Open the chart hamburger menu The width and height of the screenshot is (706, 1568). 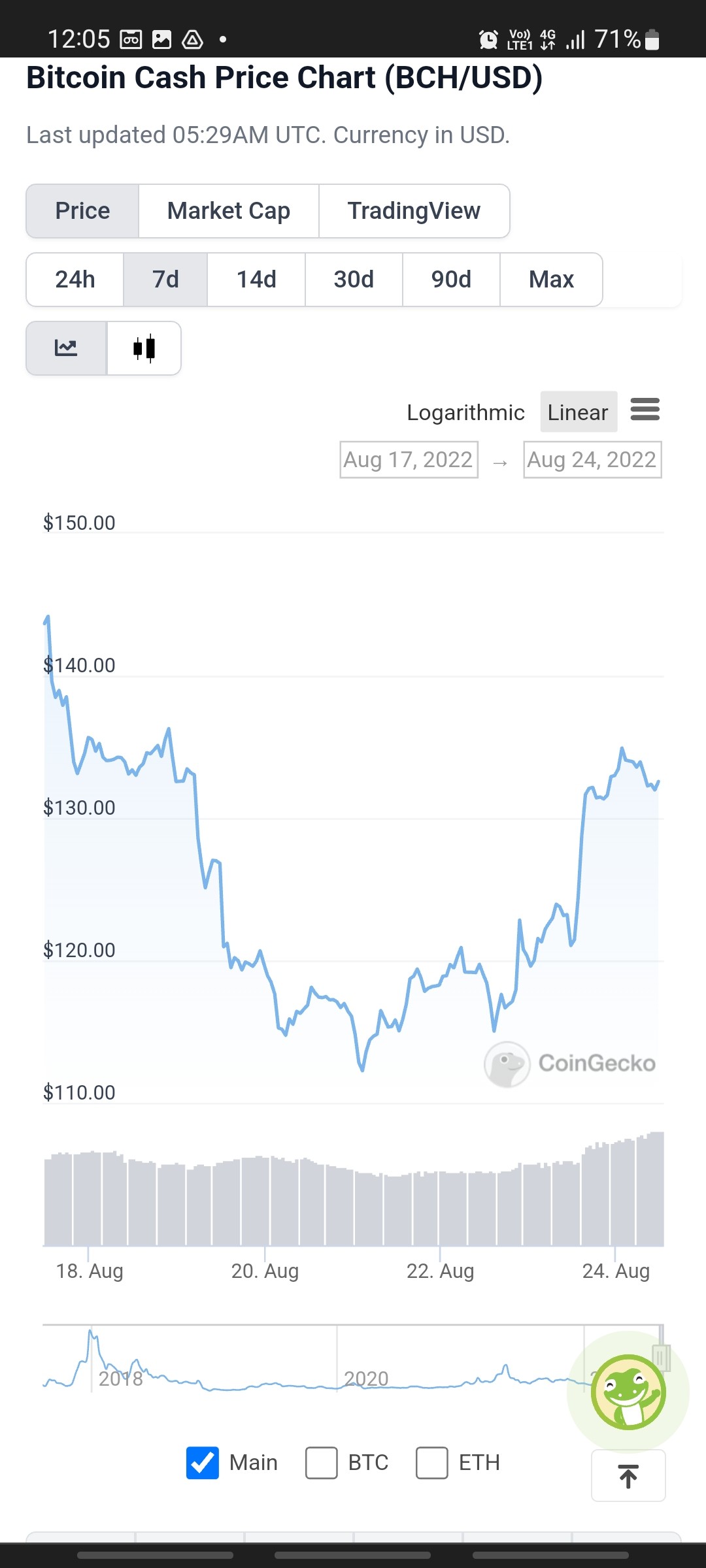click(645, 410)
